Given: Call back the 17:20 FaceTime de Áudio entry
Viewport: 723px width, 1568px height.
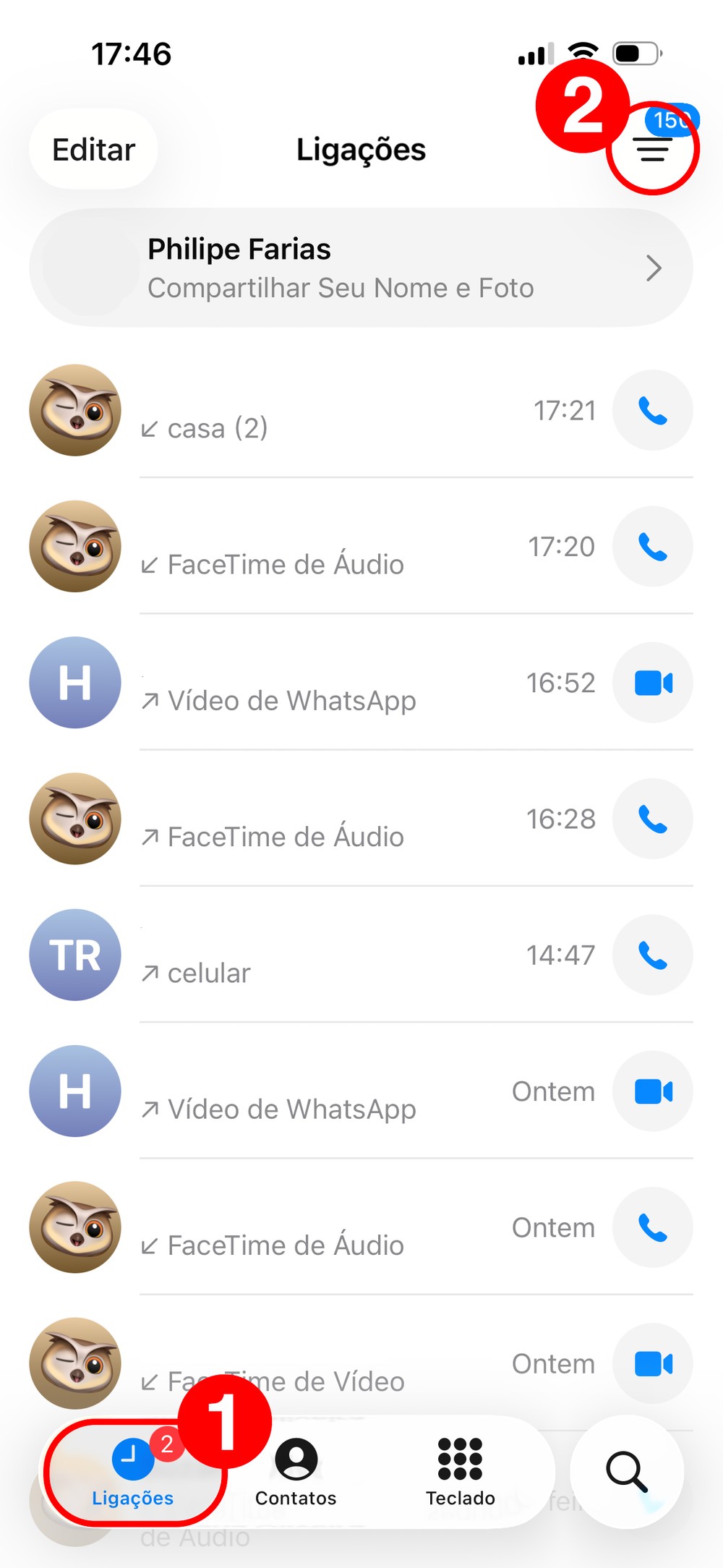Looking at the screenshot, I should (x=652, y=547).
